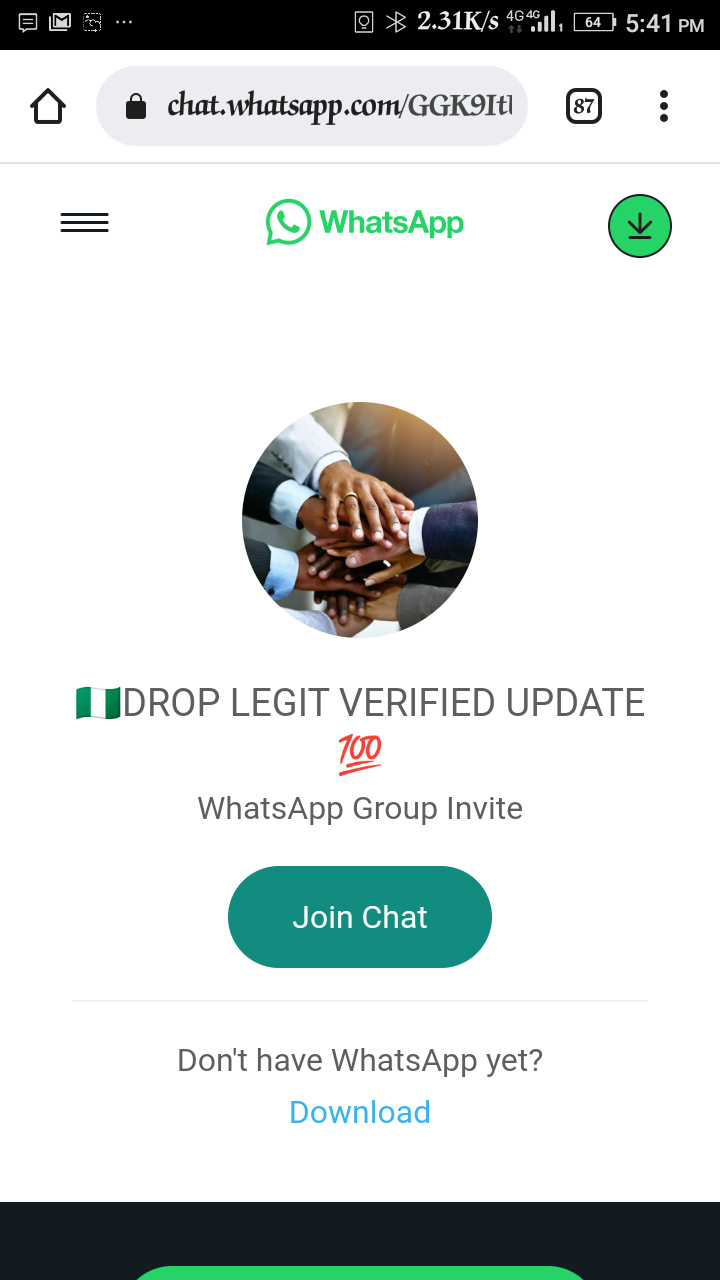Open the WhatsApp hamburger menu

click(x=85, y=223)
